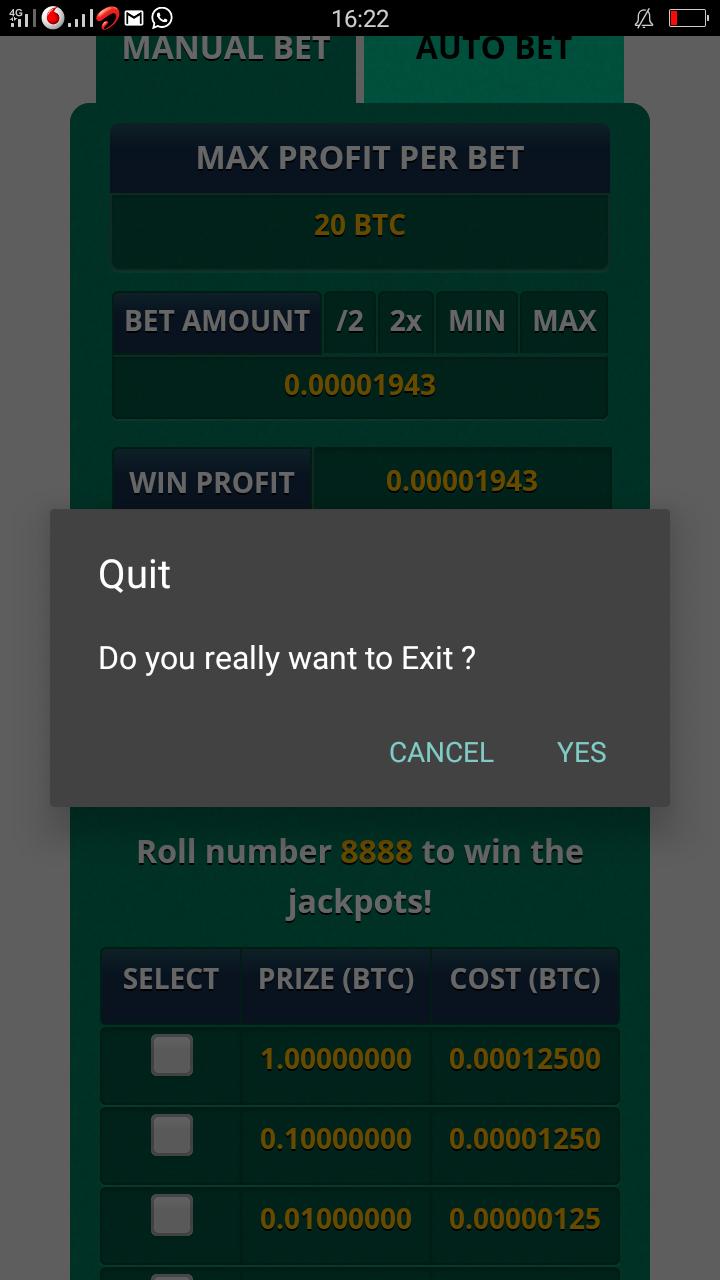Set the minimum bet with MIN
Screen dimensions: 720x1280
pyautogui.click(x=476, y=321)
